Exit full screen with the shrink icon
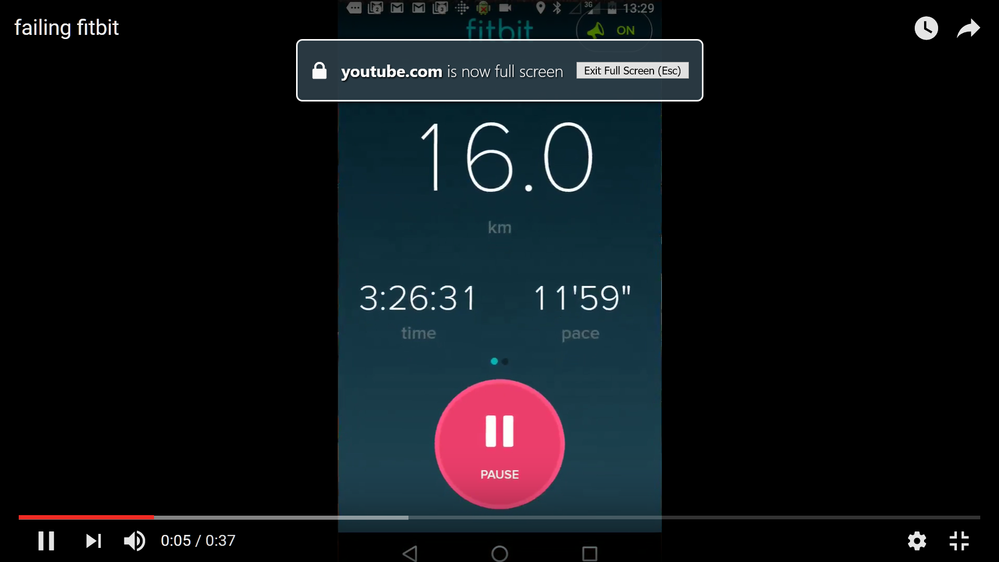999x562 pixels. pos(959,541)
